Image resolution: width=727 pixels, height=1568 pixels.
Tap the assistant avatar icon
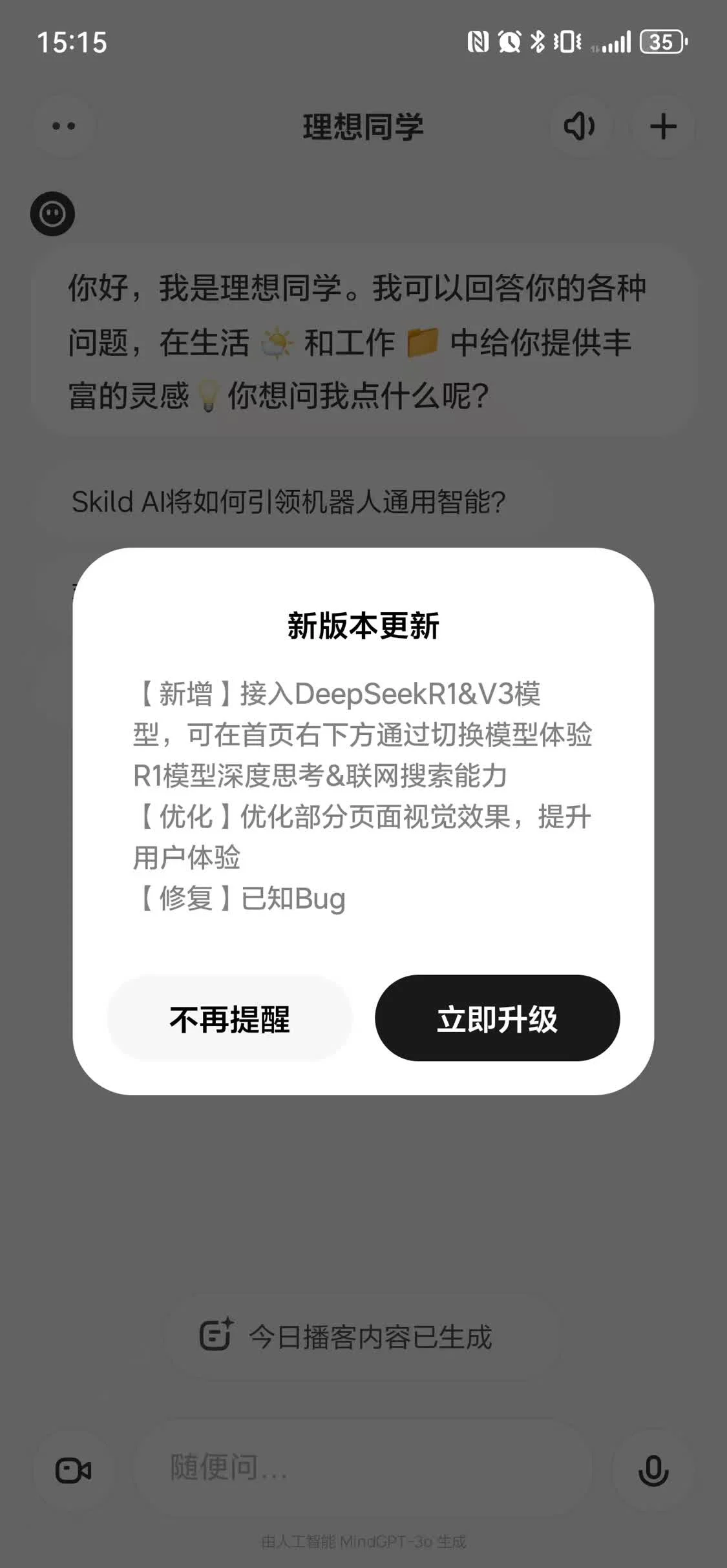click(52, 213)
